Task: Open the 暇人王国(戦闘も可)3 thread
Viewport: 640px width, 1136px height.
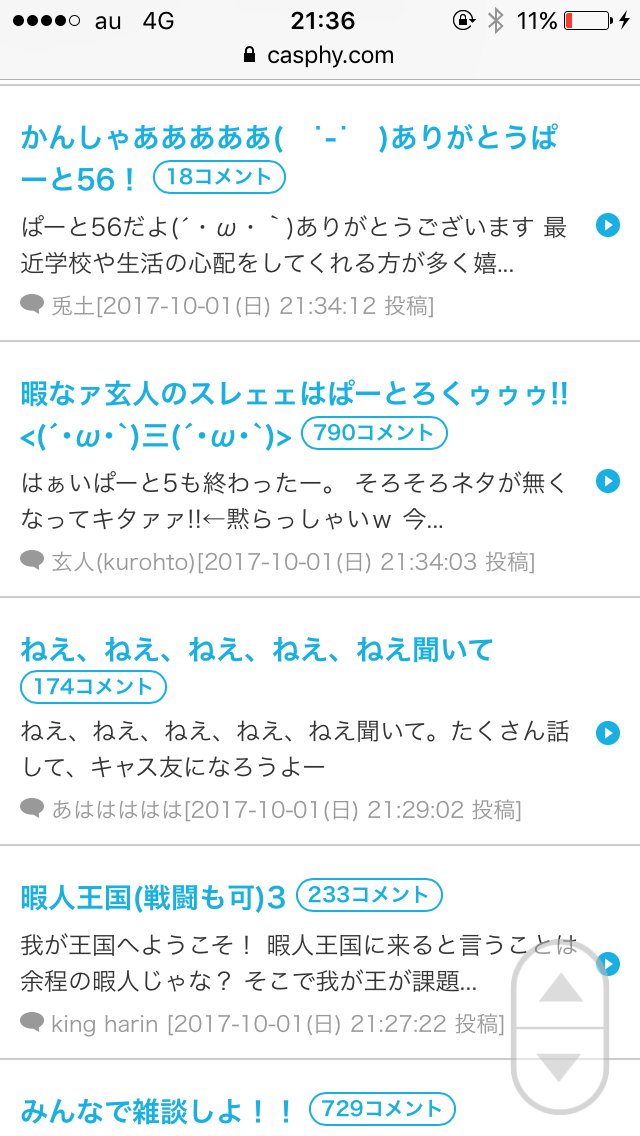Action: (154, 897)
